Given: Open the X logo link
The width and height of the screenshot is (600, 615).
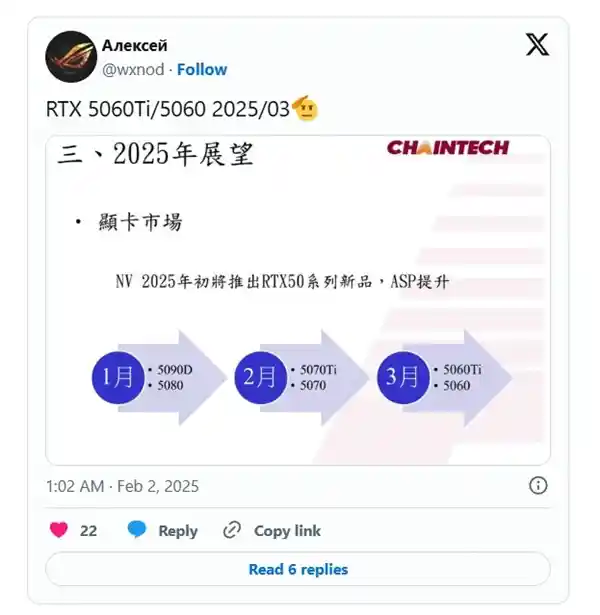Looking at the screenshot, I should 537,45.
